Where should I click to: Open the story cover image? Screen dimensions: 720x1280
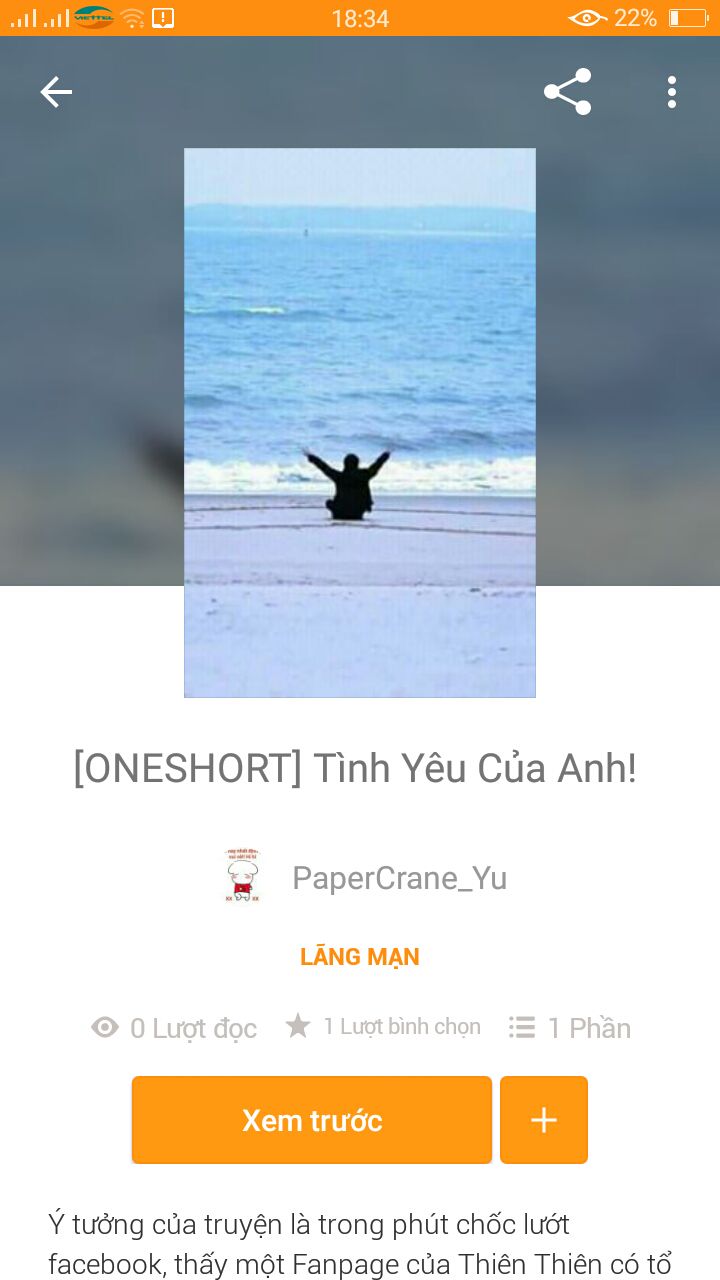(x=360, y=423)
